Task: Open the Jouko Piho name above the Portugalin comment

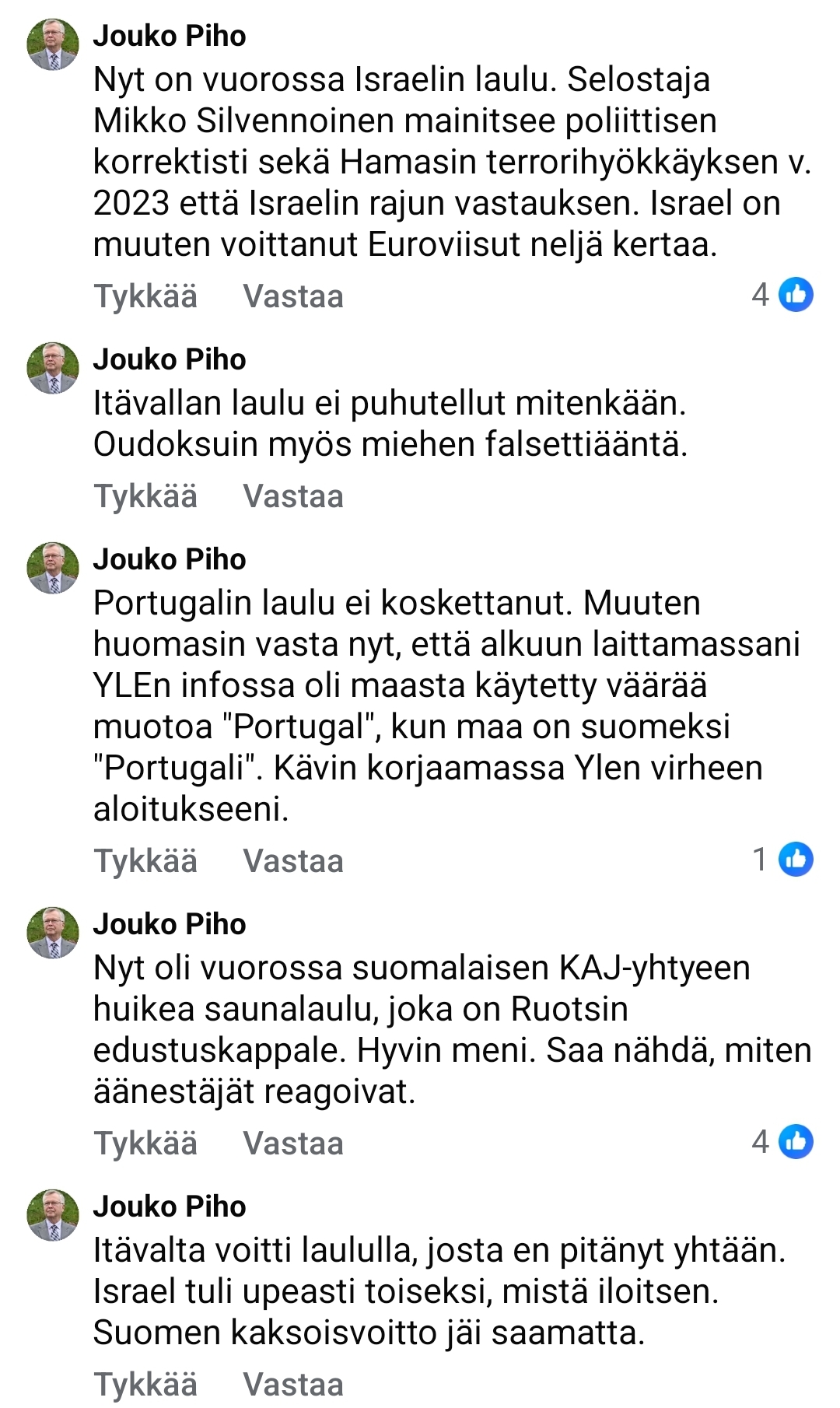Action: [x=170, y=559]
